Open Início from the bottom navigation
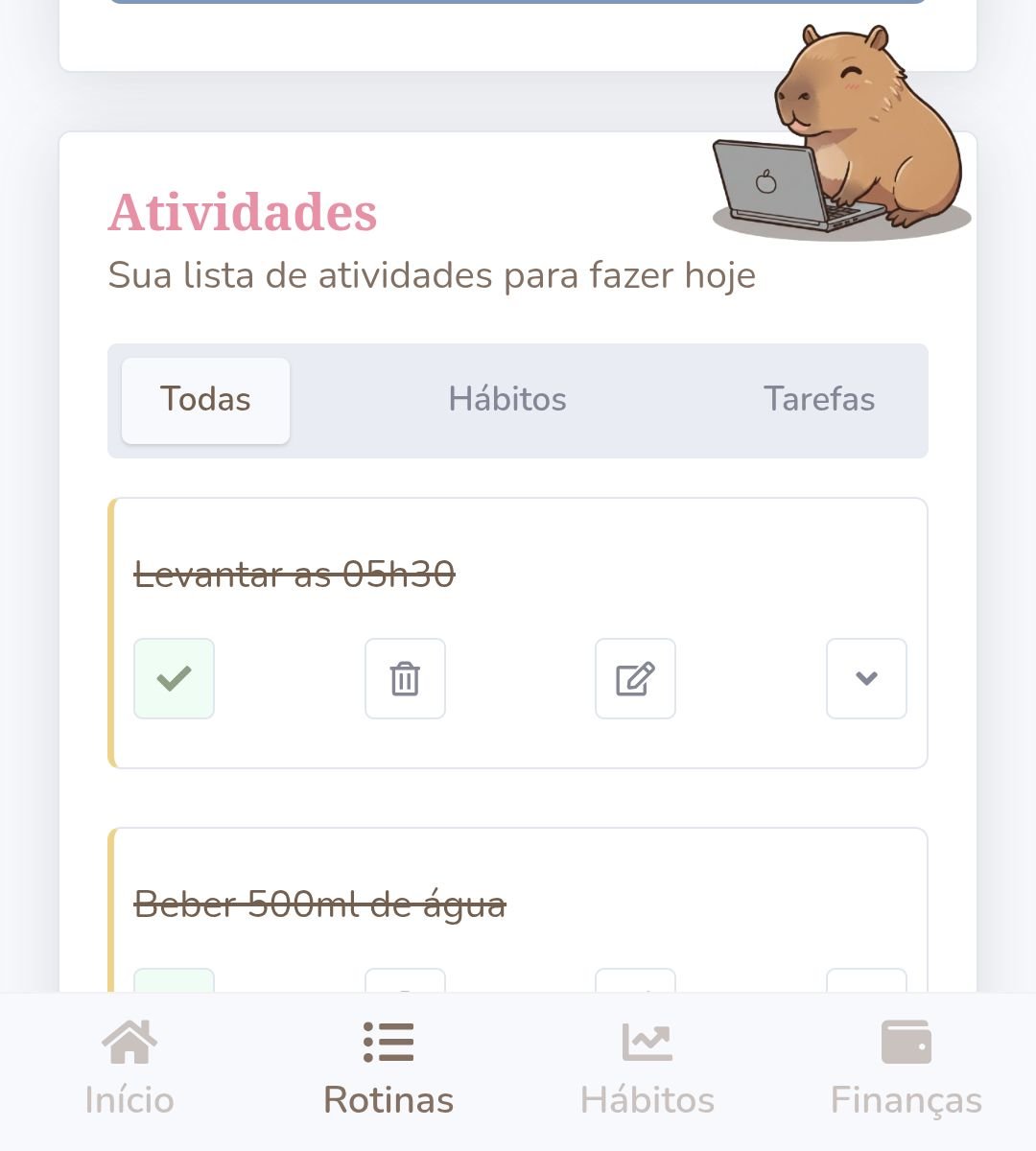The height and width of the screenshot is (1151, 1036). [x=130, y=1065]
